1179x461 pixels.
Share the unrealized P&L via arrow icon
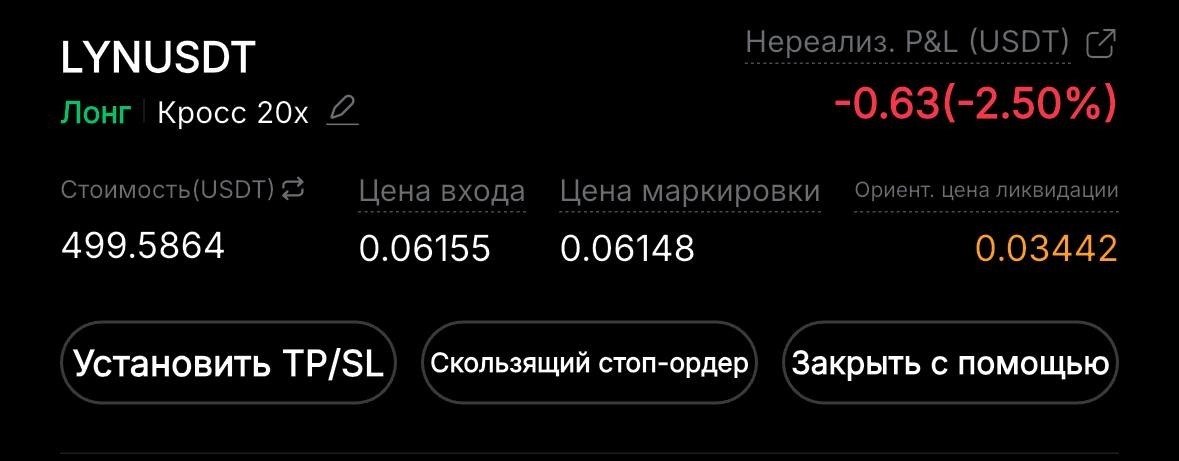point(1101,44)
